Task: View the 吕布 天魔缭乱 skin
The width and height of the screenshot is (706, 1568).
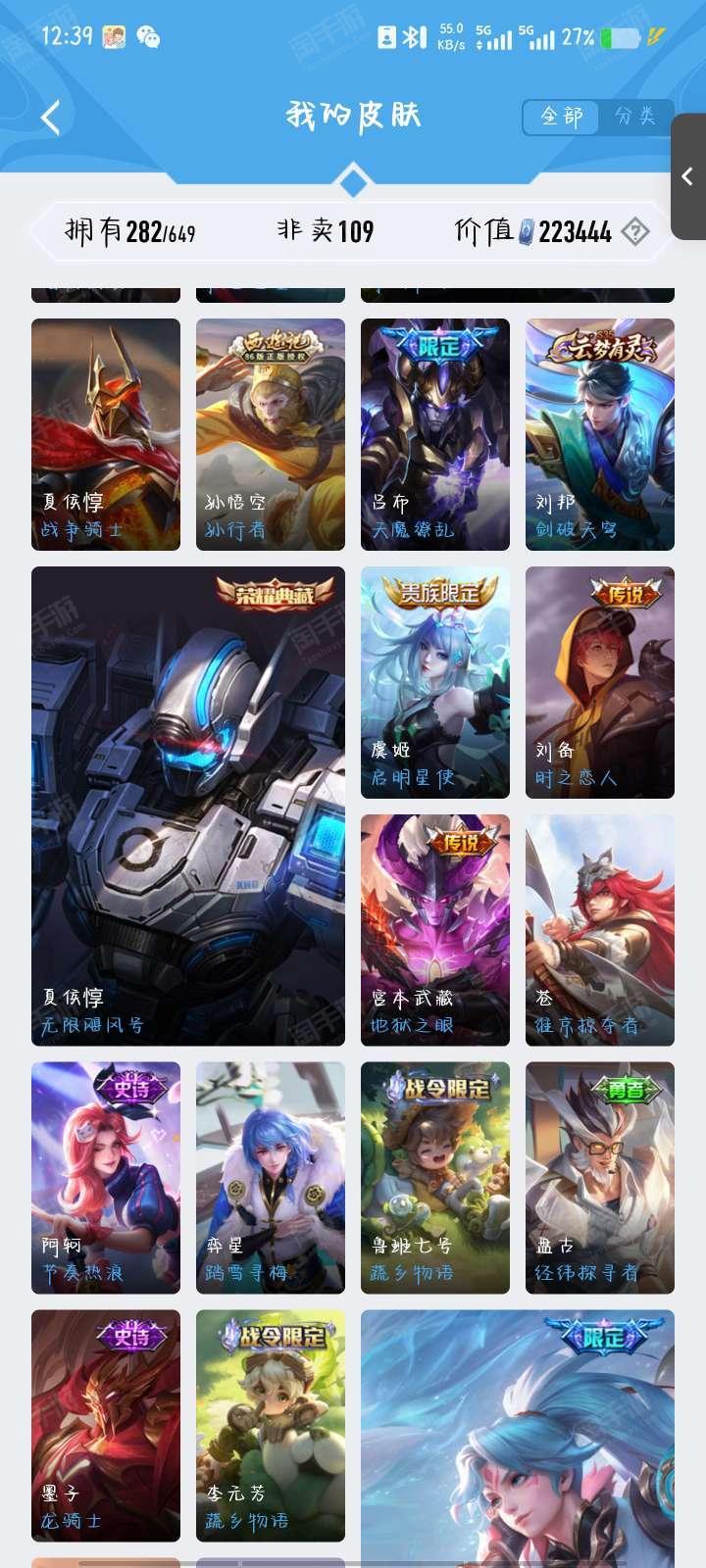Action: click(x=435, y=434)
